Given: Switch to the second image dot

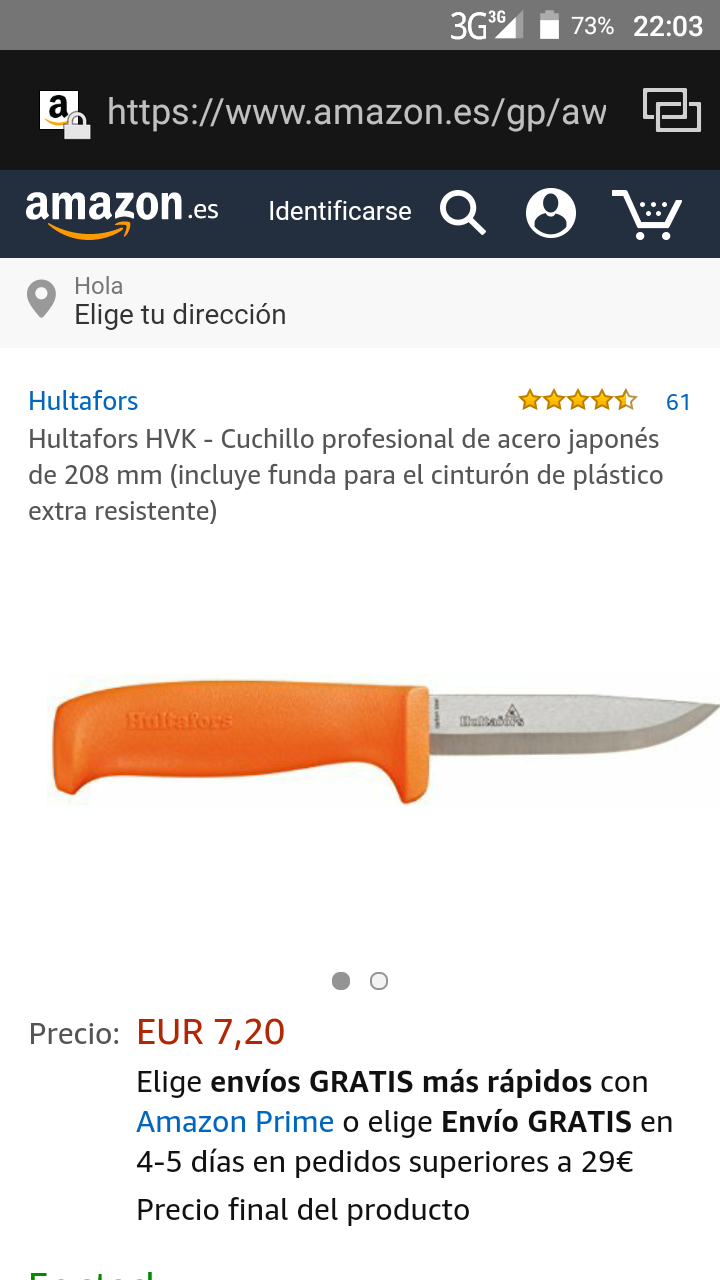Looking at the screenshot, I should (x=379, y=981).
